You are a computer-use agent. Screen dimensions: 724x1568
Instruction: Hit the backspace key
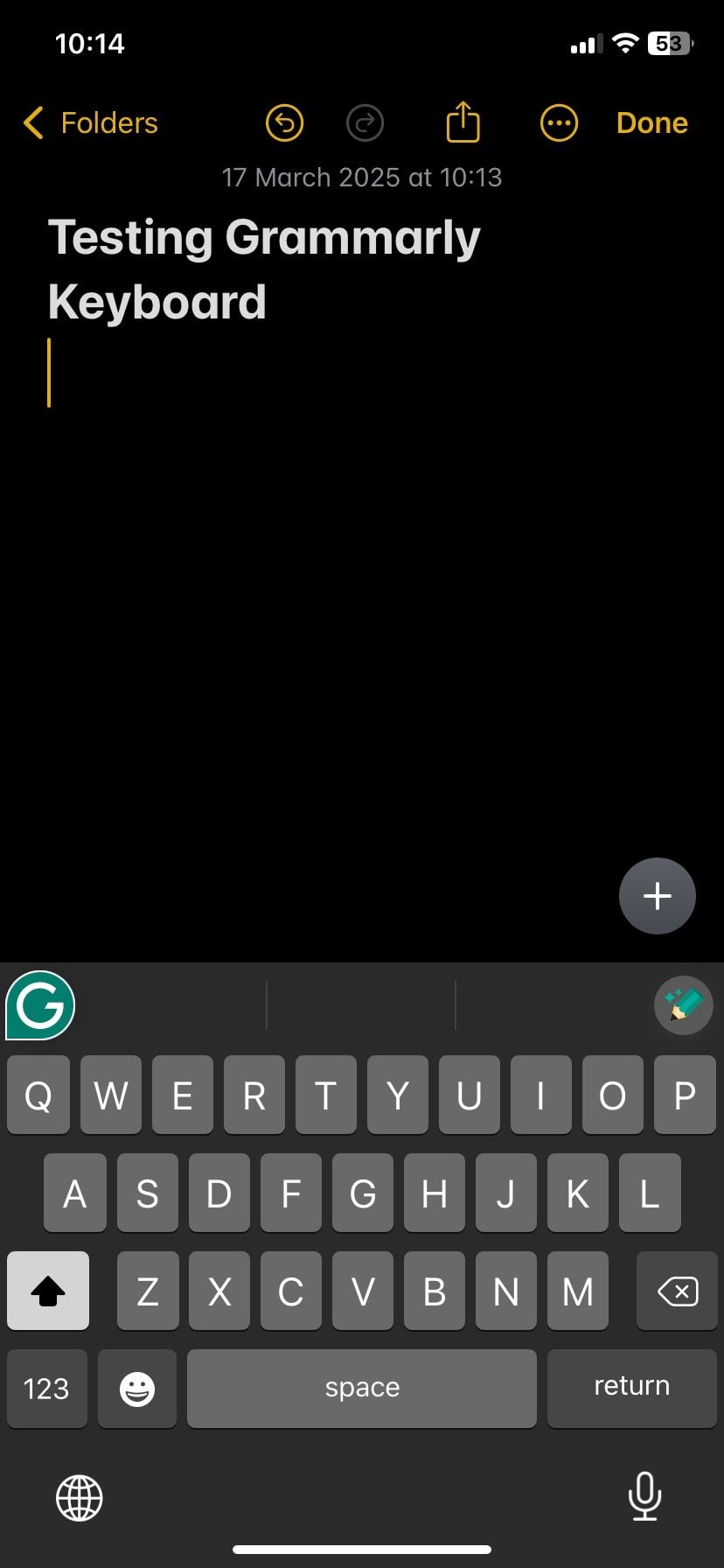[677, 1291]
